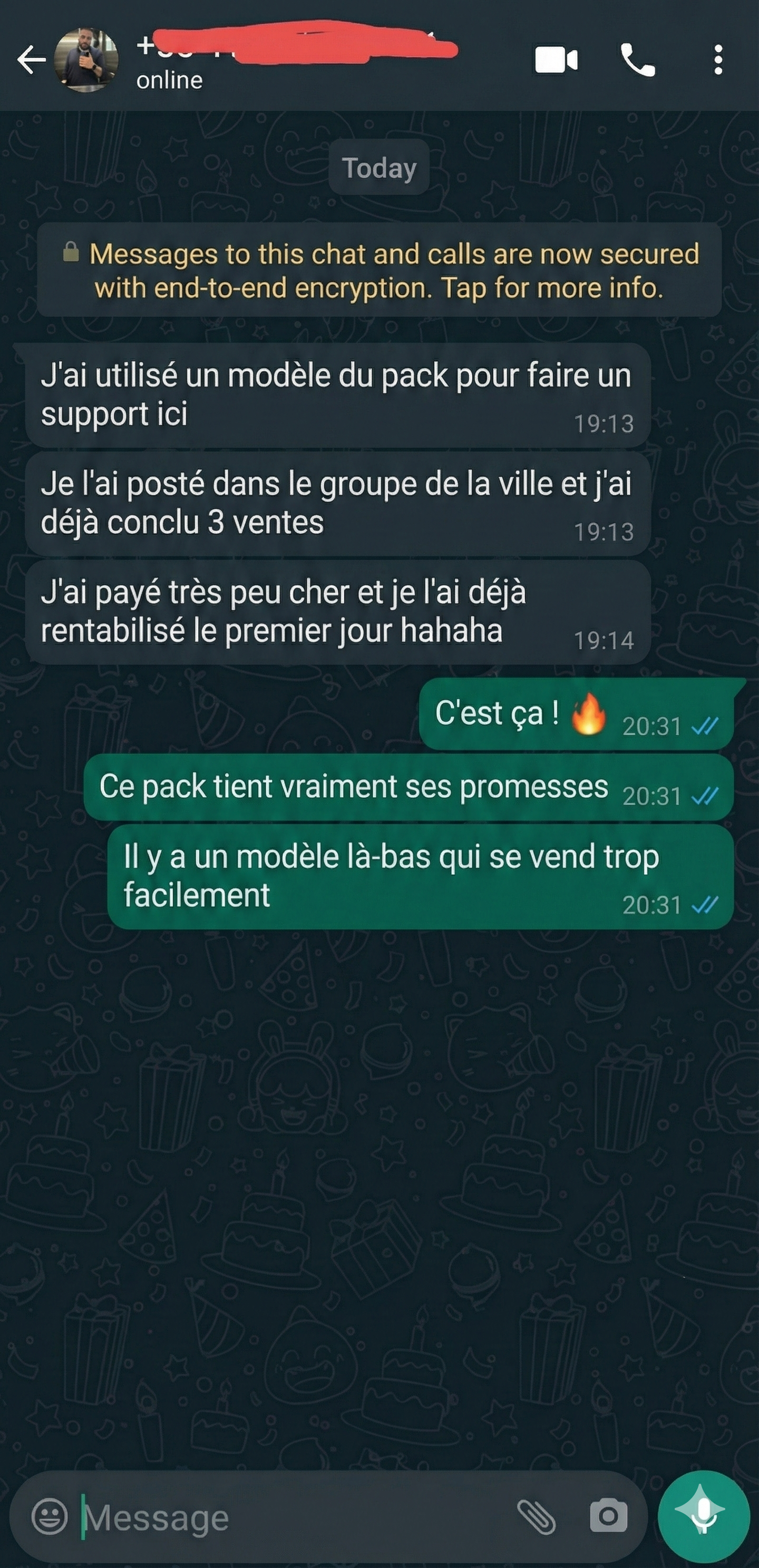This screenshot has height=1568, width=759.
Task: Open the contact's profile picture
Action: (x=86, y=60)
